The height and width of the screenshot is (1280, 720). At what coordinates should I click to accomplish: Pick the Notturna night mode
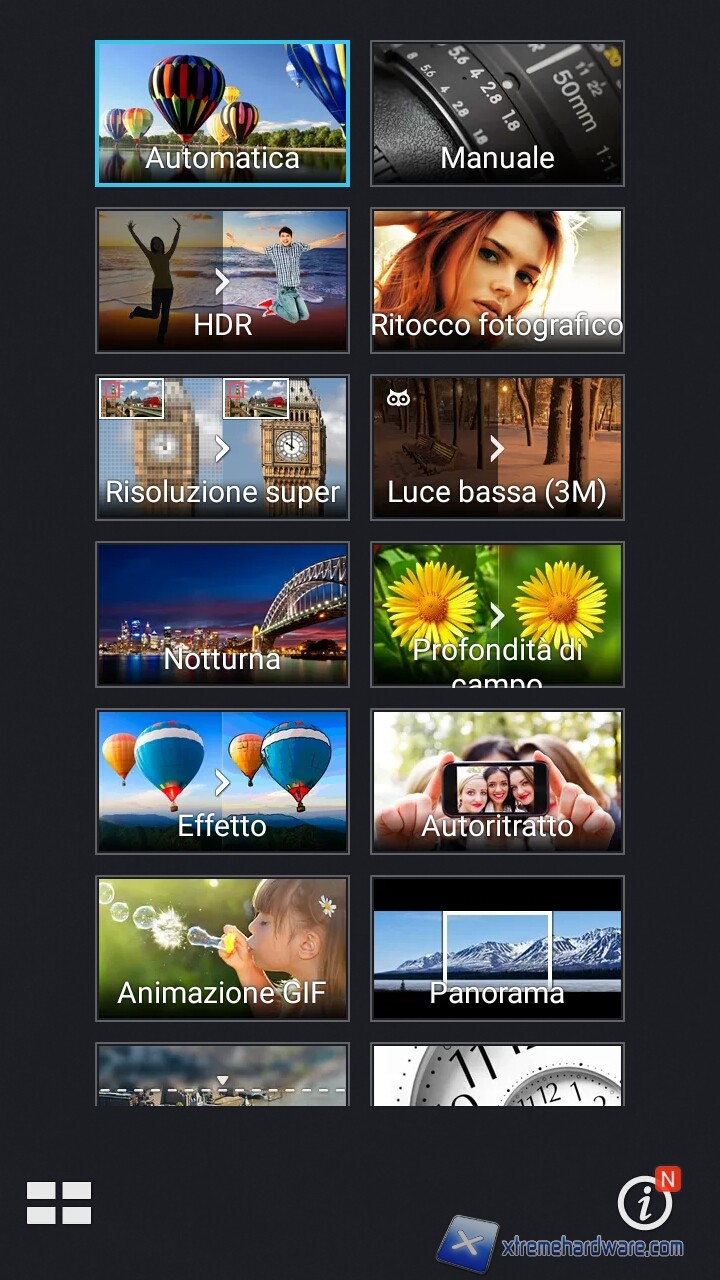(222, 615)
